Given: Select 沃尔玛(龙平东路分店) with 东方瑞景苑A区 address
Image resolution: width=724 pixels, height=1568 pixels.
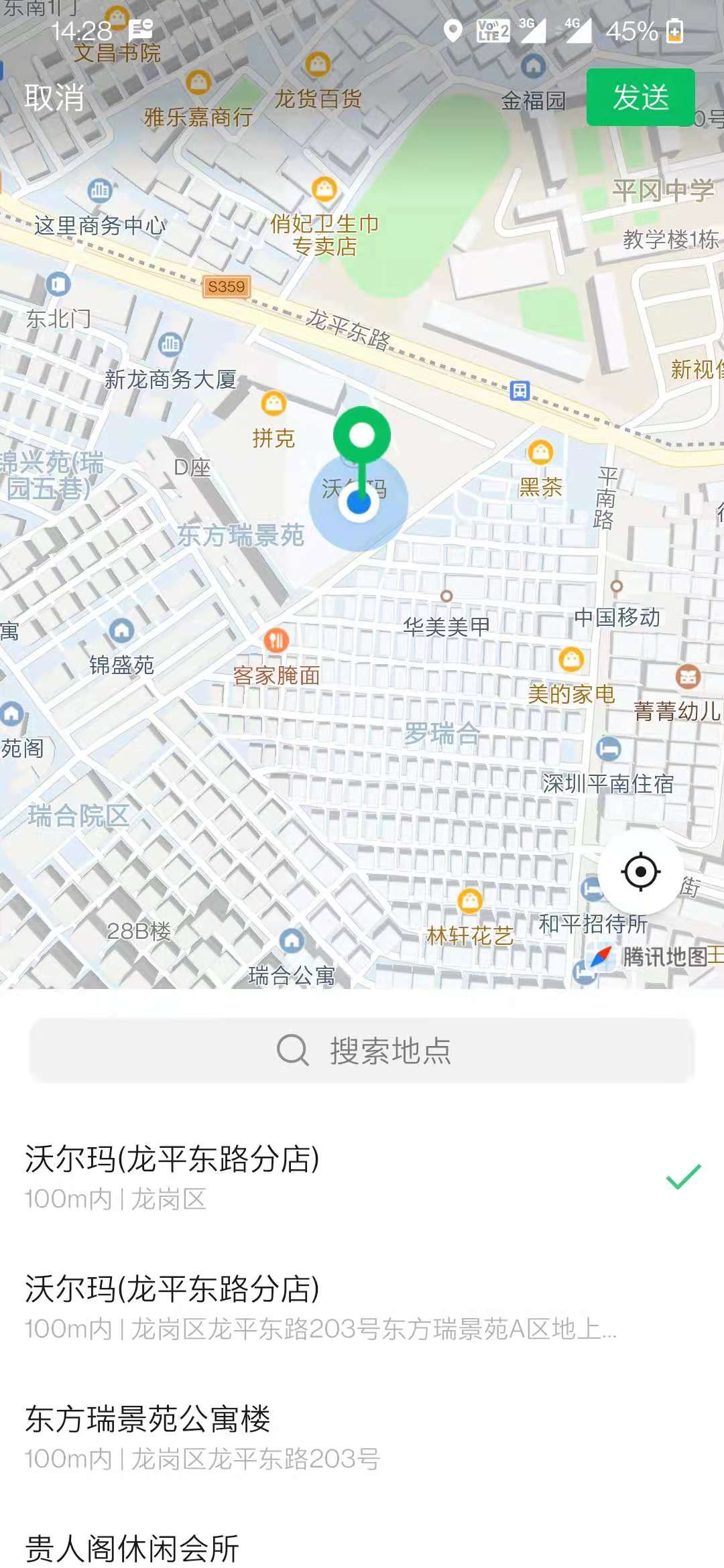Looking at the screenshot, I should point(320,1307).
